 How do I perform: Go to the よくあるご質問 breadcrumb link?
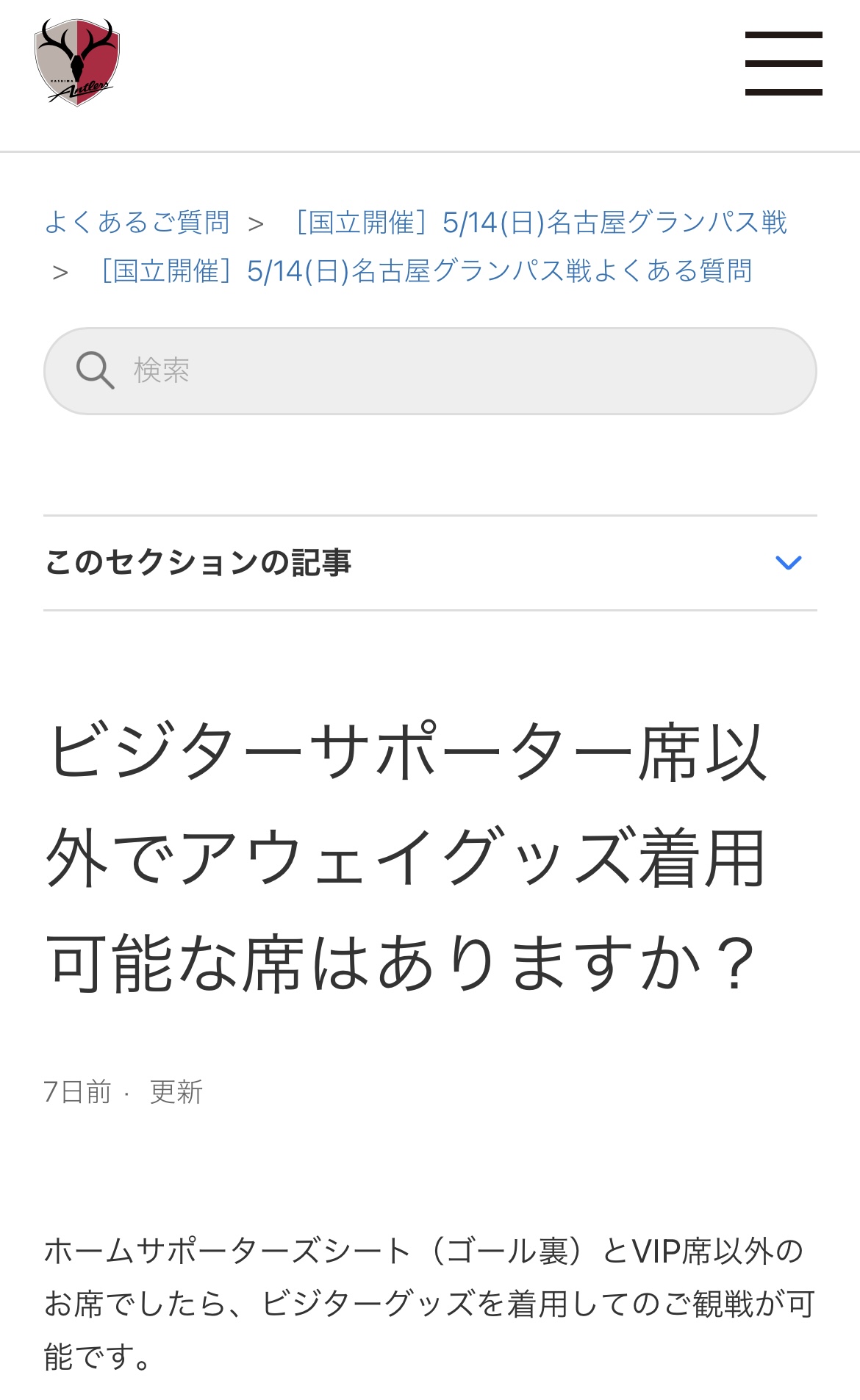pos(137,222)
